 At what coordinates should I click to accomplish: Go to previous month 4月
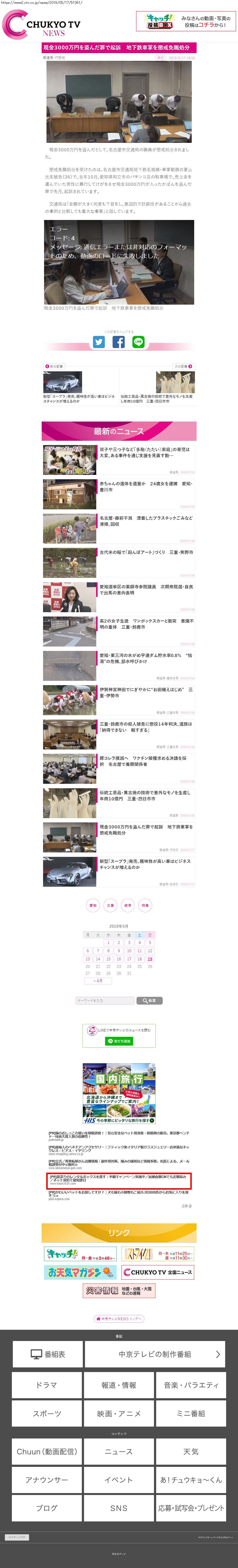click(x=98, y=981)
